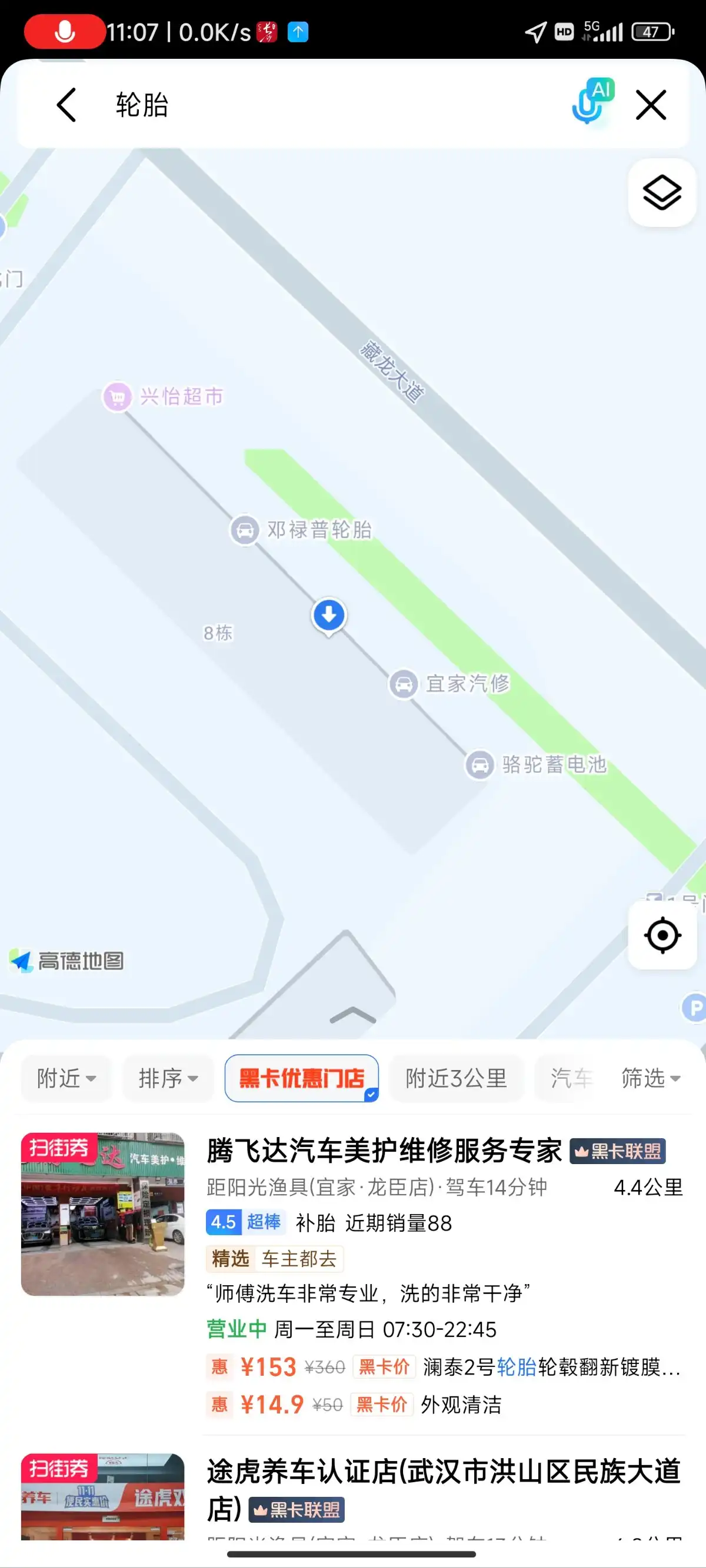706x1568 pixels.
Task: Tap the 兴怡超市 map marker
Action: (x=118, y=397)
